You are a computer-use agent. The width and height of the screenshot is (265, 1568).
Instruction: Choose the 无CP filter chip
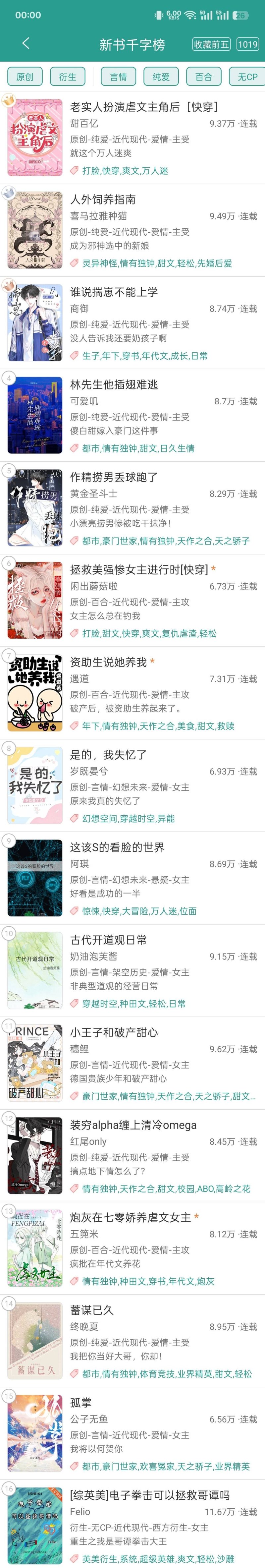coord(246,77)
